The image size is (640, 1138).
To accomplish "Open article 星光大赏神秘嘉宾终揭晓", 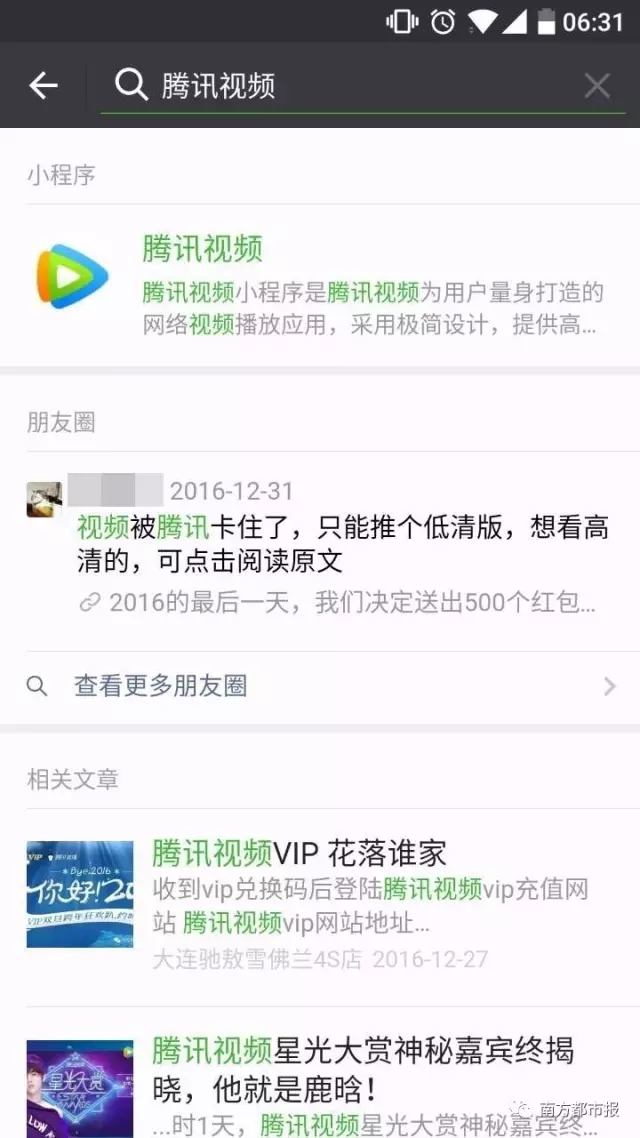I will coord(320,1073).
